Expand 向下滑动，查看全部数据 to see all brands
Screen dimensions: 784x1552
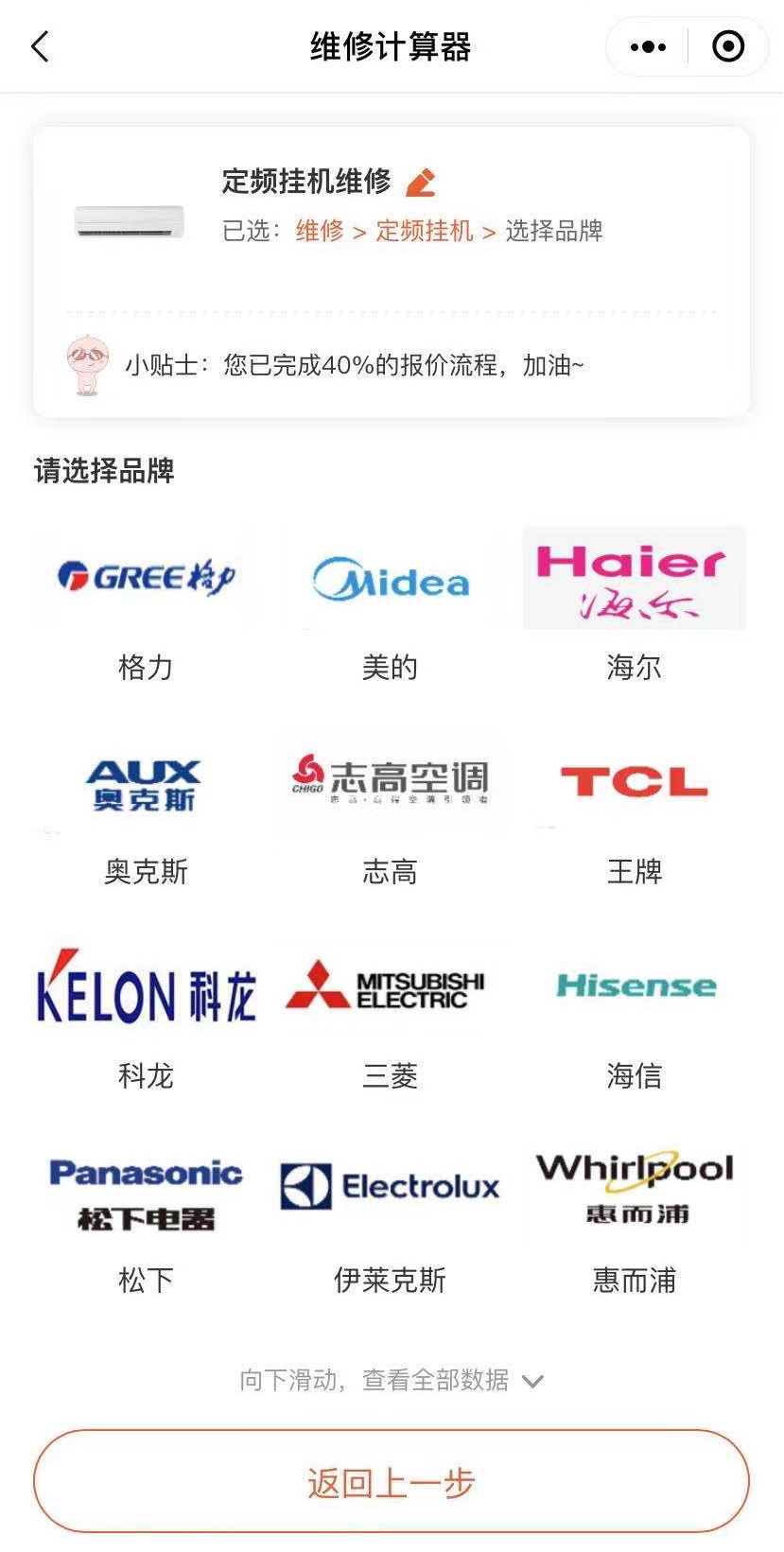[x=391, y=1381]
